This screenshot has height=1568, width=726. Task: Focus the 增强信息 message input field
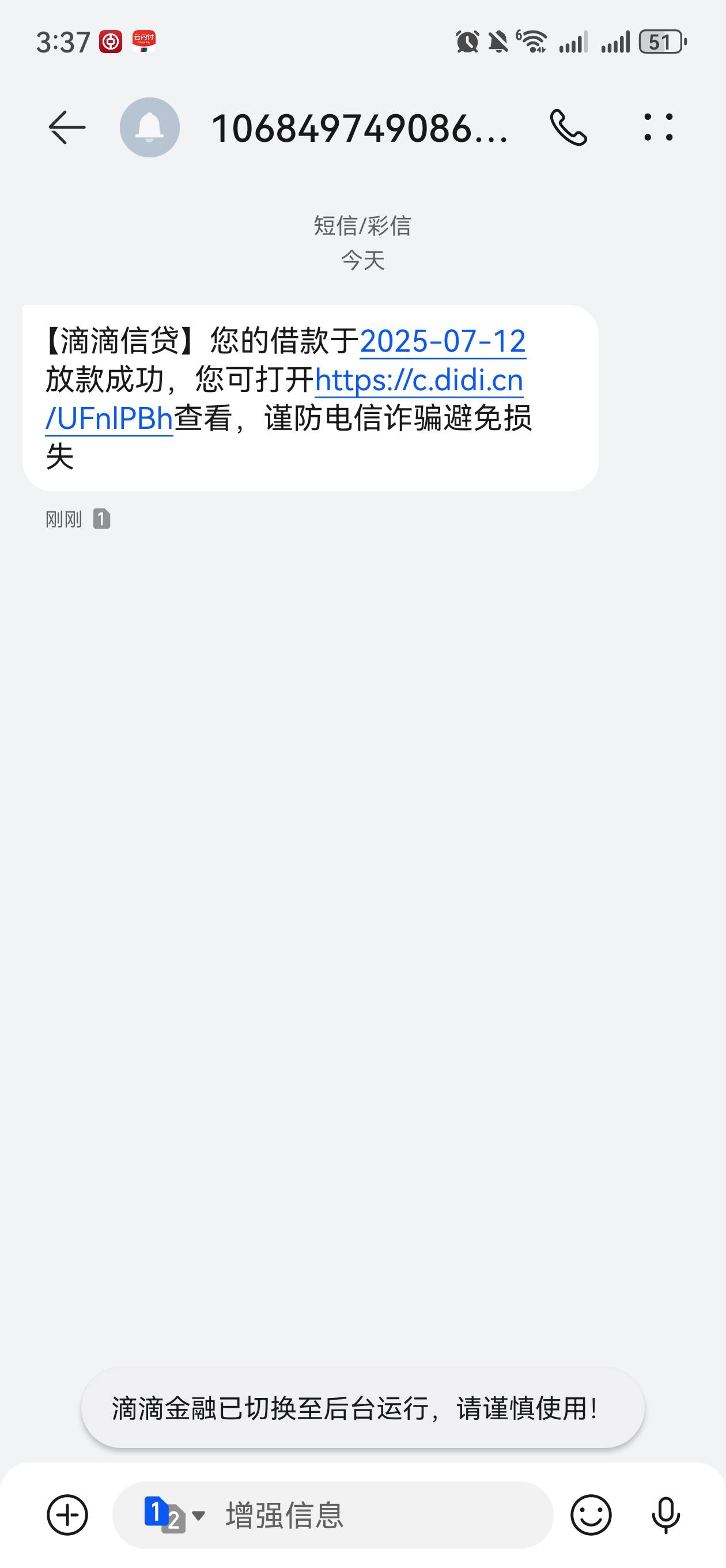pos(333,1514)
